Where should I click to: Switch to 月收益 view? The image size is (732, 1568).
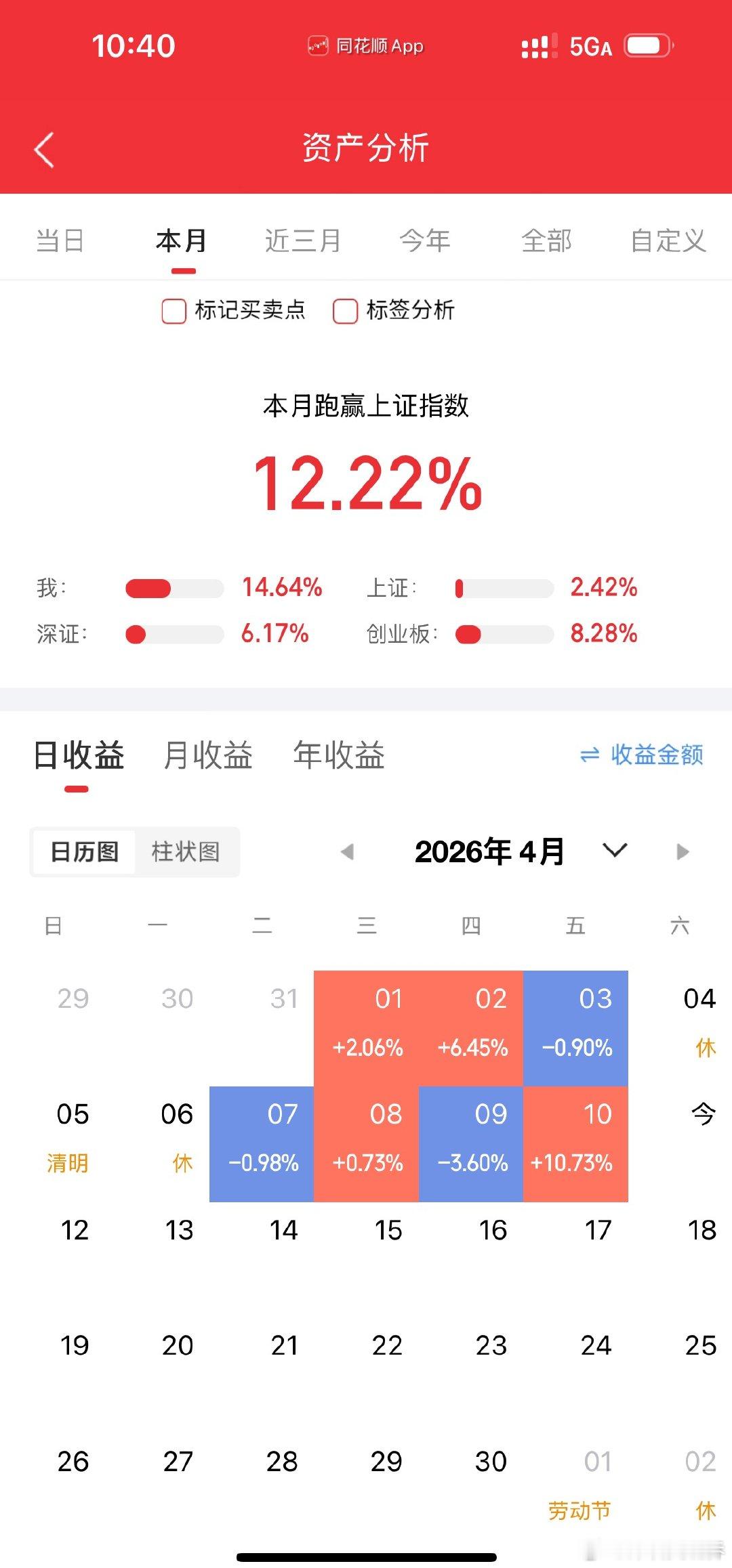pos(208,757)
